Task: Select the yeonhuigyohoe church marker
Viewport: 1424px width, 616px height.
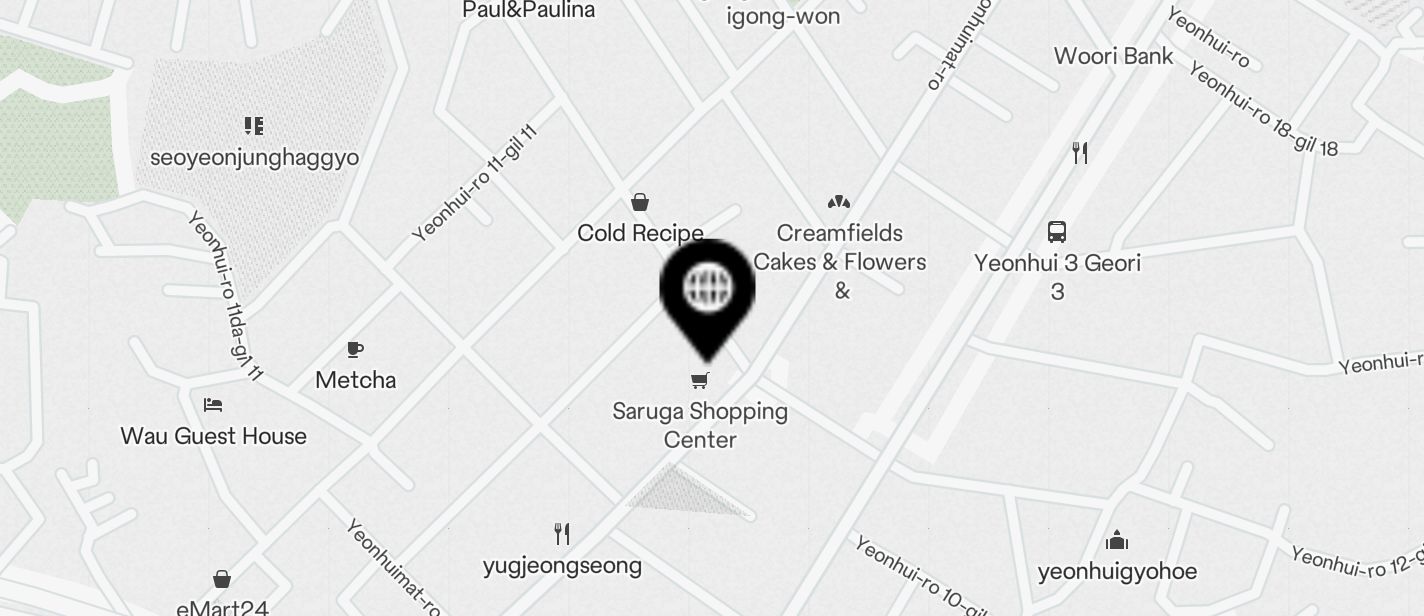Action: (1117, 541)
